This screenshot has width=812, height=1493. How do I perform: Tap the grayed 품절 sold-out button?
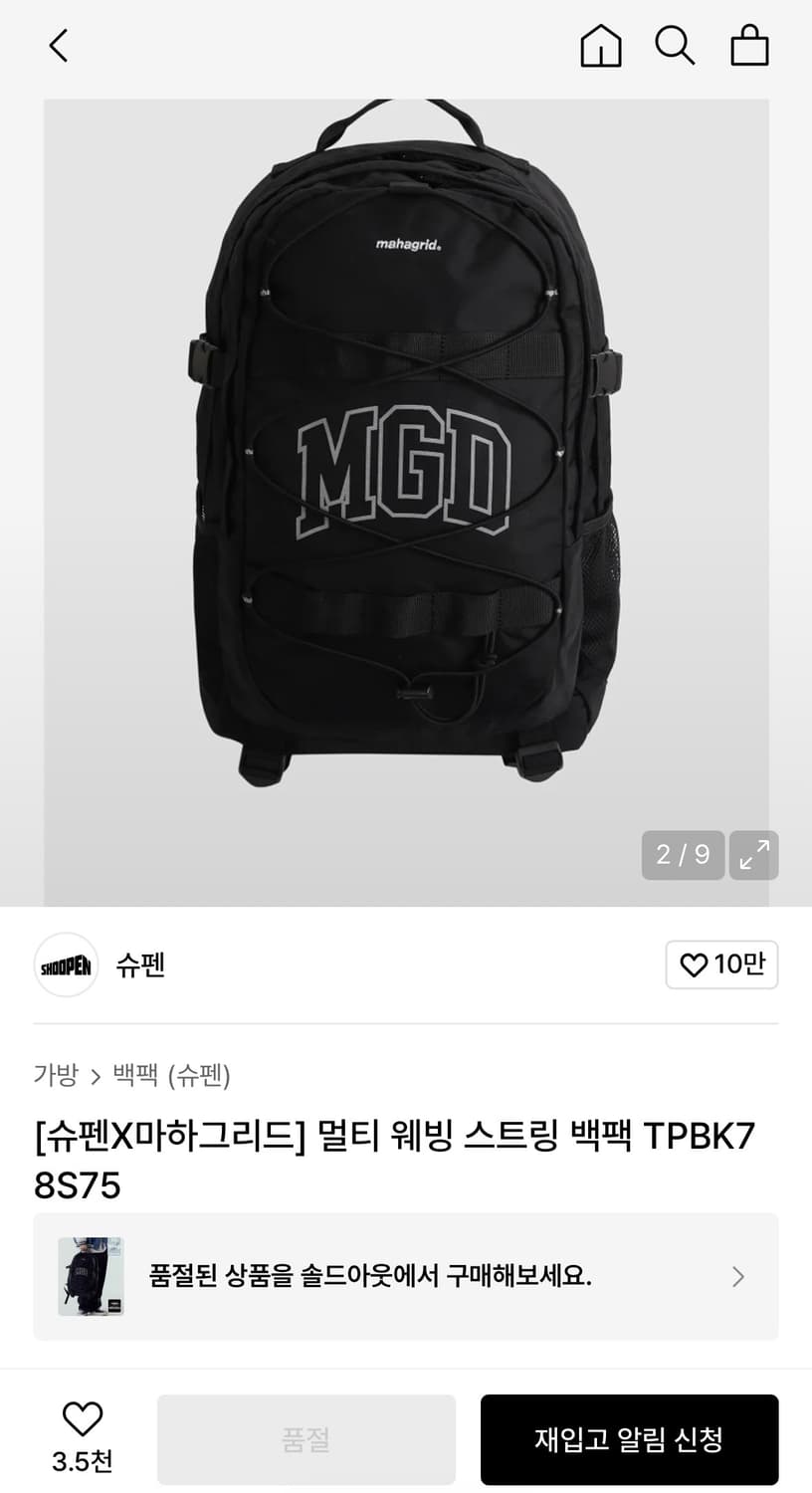(x=305, y=1437)
